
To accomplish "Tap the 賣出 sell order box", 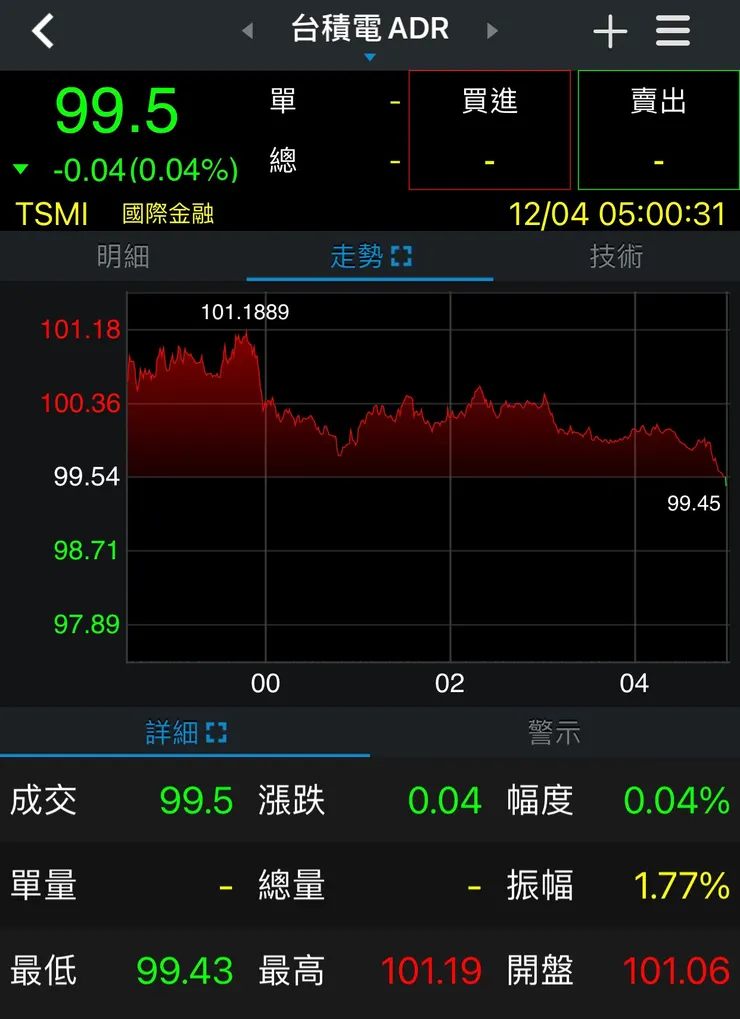I will pyautogui.click(x=657, y=130).
